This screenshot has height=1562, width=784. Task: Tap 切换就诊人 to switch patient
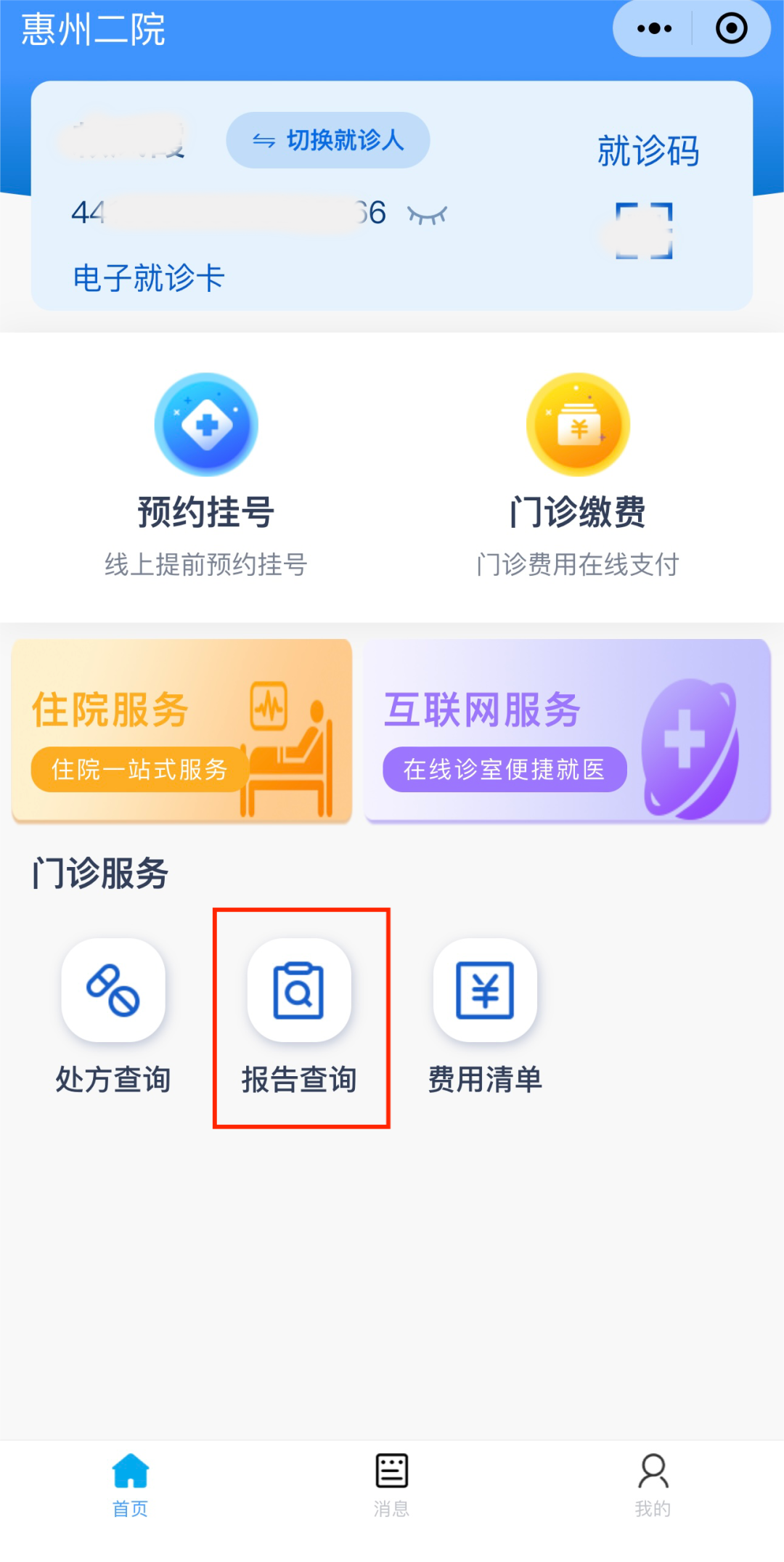[x=328, y=140]
